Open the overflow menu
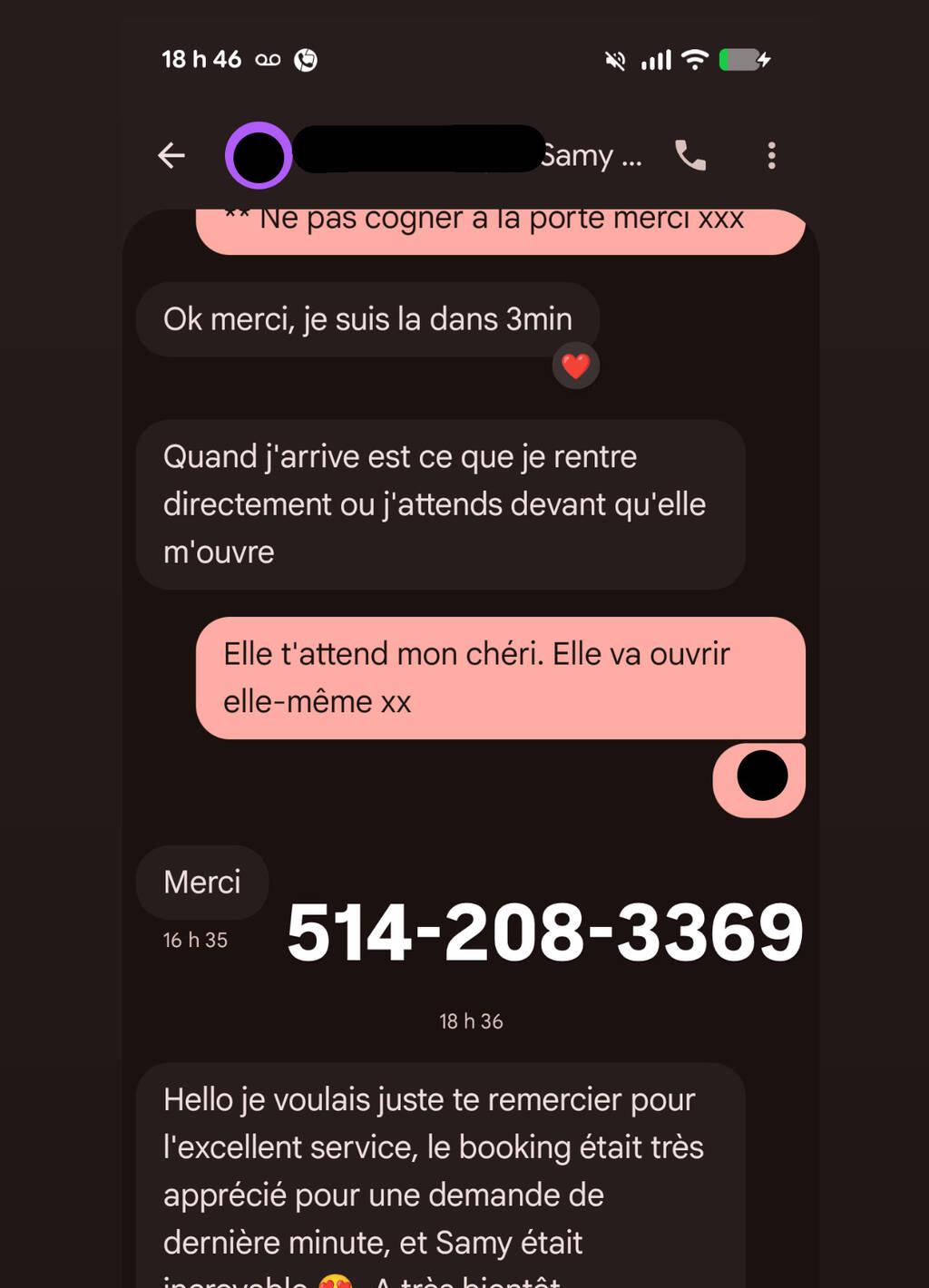Image resolution: width=929 pixels, height=1288 pixels. 771,155
